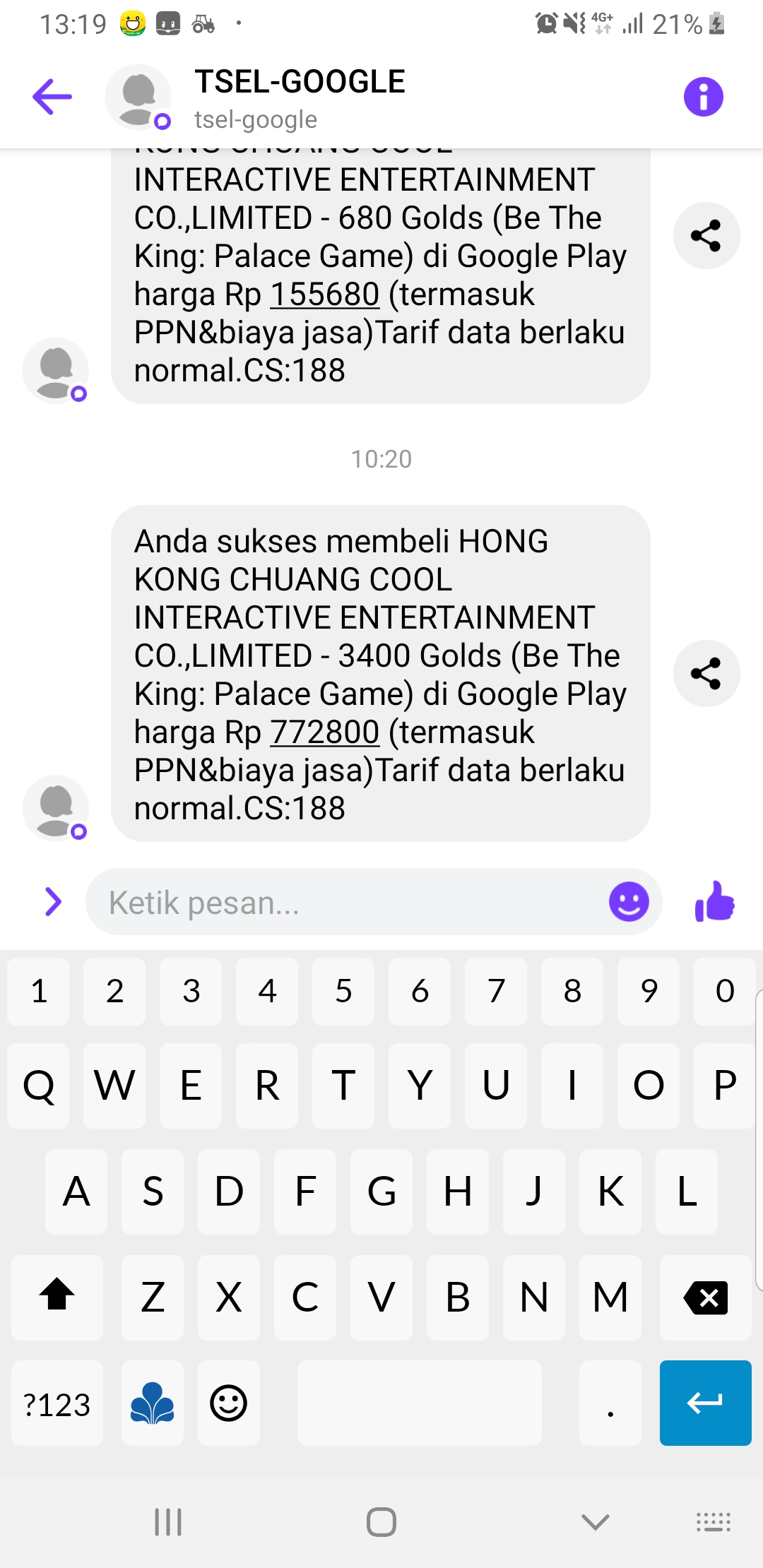Open keyboard emoji smiley key
Viewport: 763px width, 1568px height.
tap(229, 1403)
